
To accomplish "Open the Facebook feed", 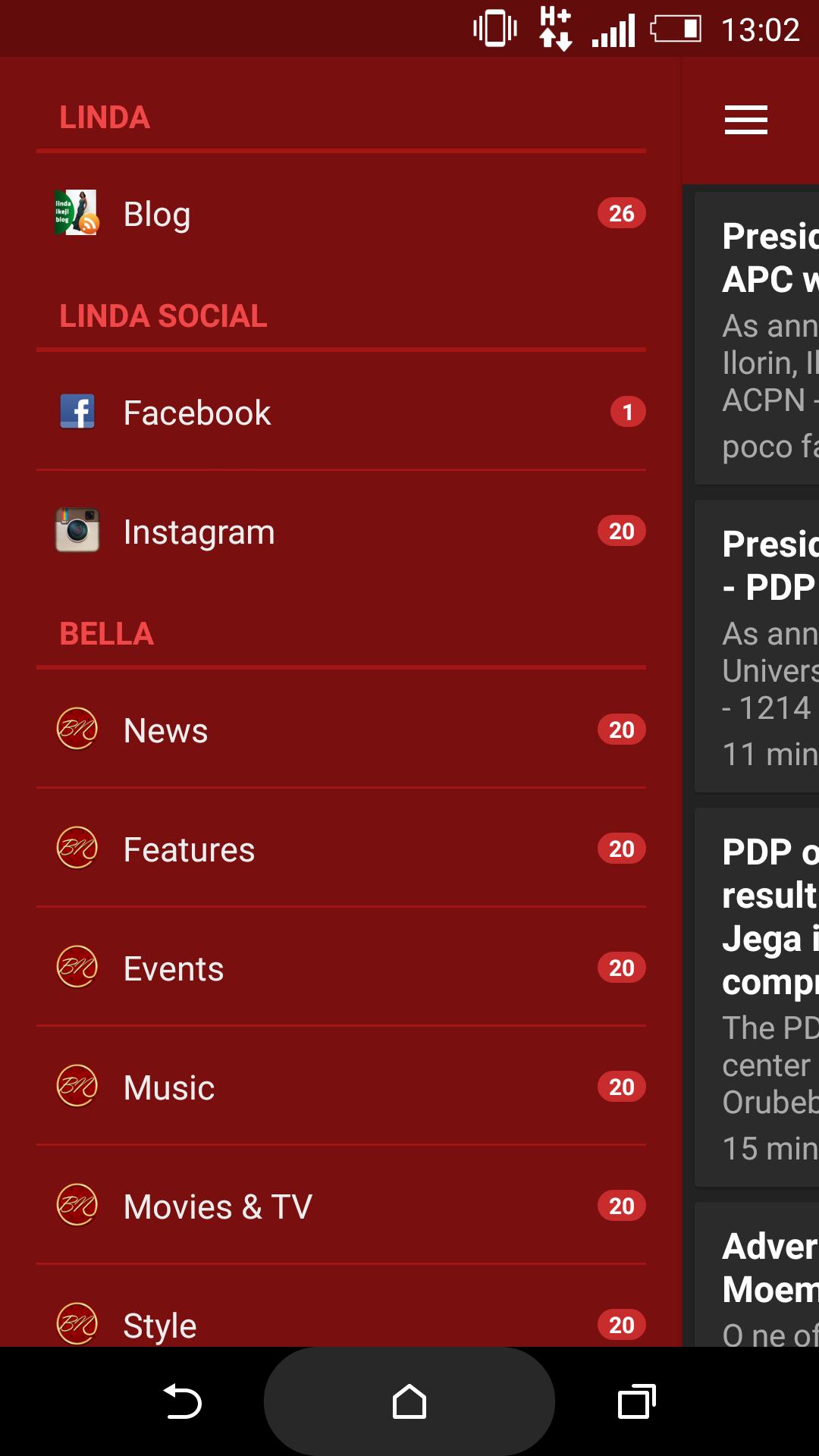I will coord(341,413).
